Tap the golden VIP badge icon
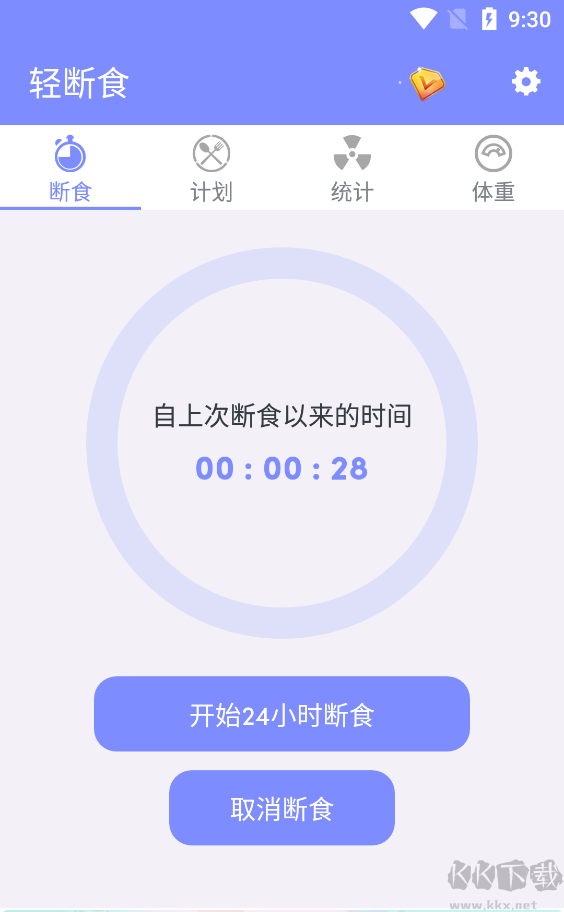 [427, 83]
